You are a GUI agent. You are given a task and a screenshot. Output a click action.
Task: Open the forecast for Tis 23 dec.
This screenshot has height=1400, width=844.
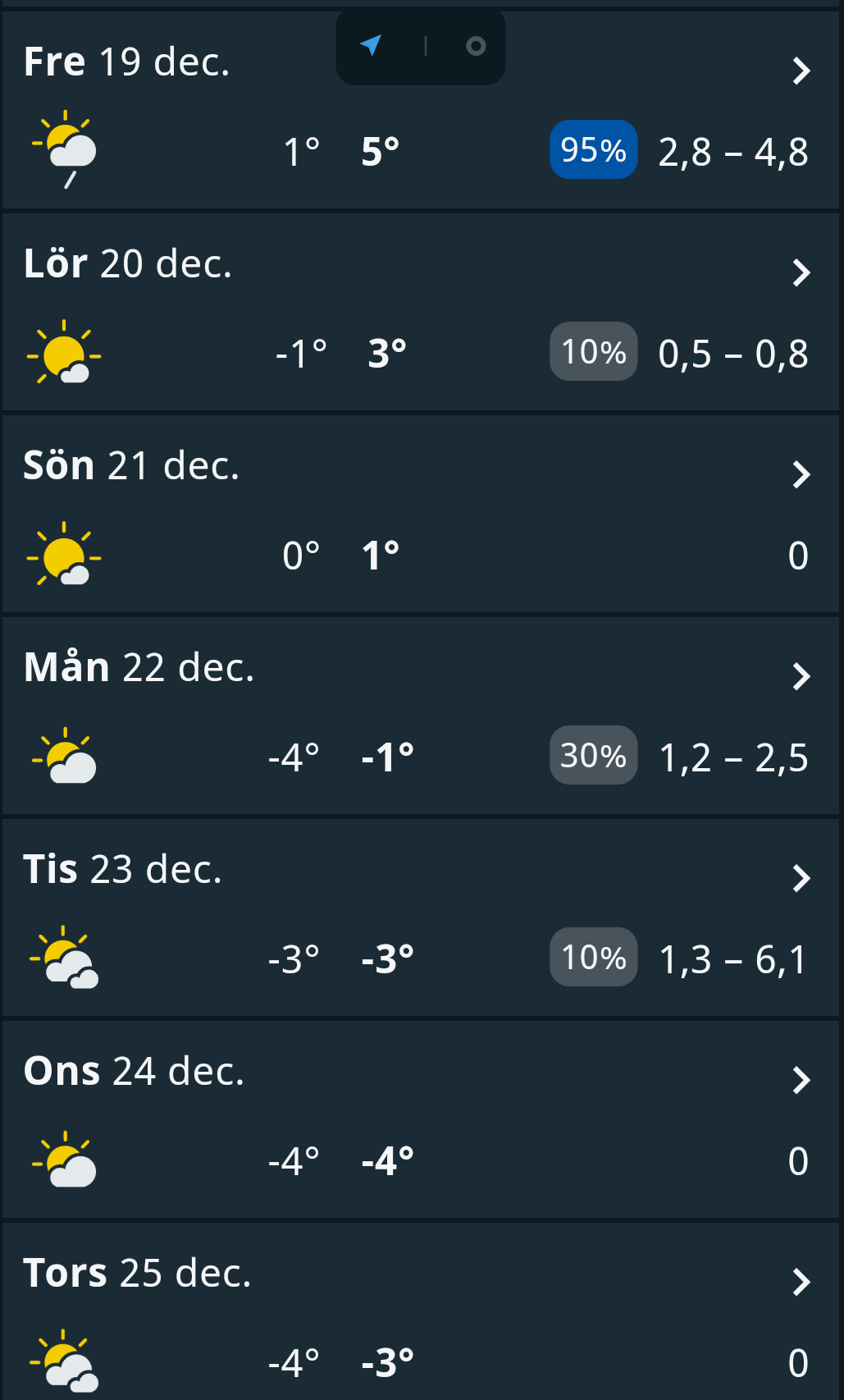pos(421,917)
